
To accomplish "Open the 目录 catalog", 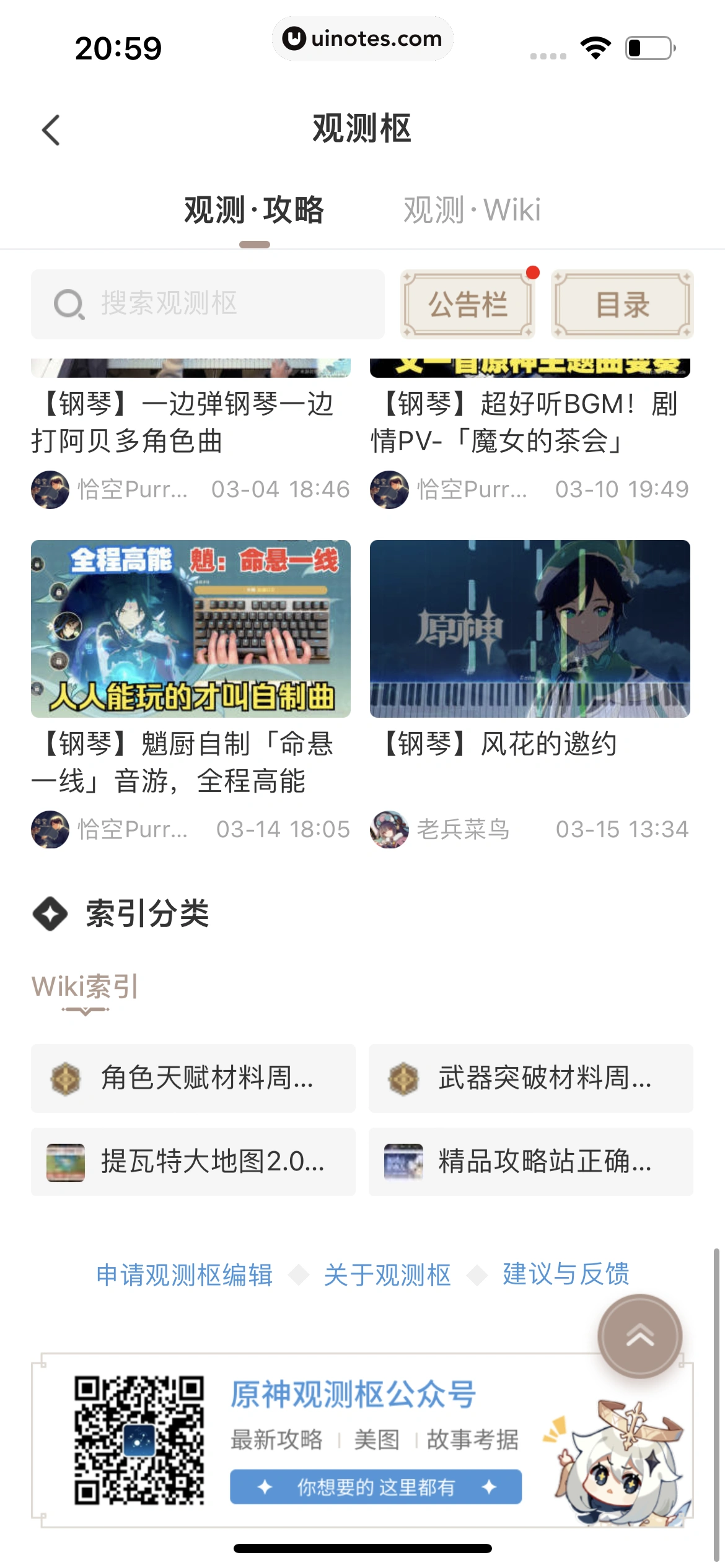I will (x=622, y=305).
